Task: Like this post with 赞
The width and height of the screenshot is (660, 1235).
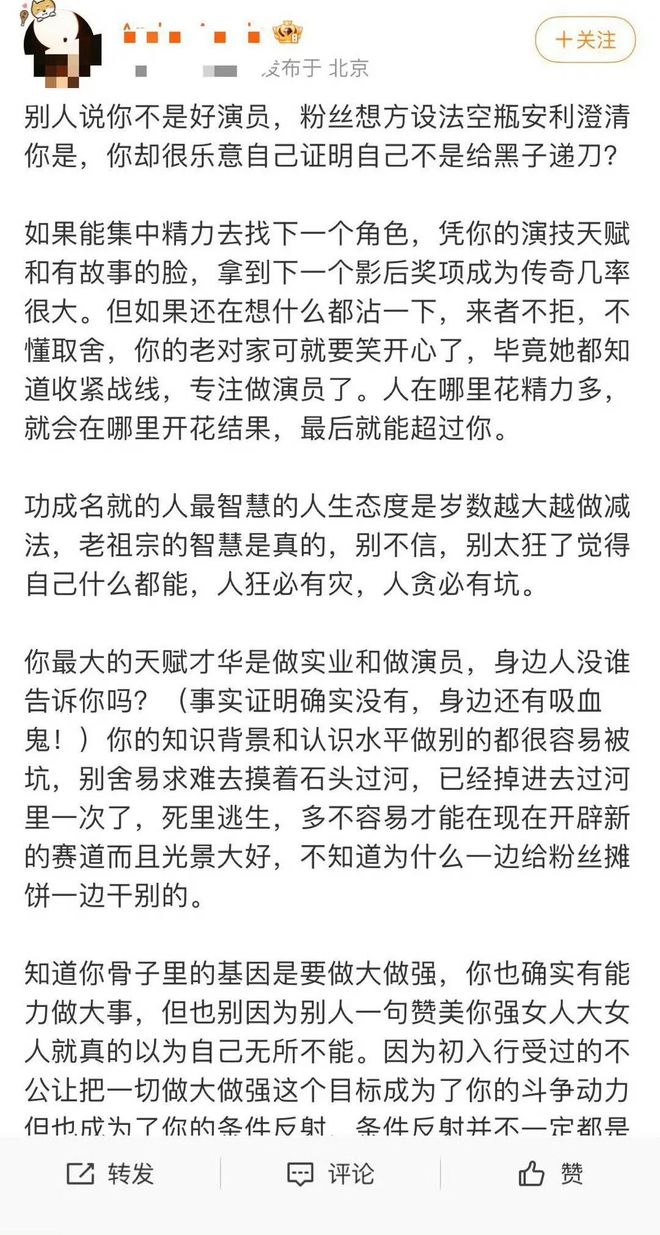Action: coord(551,1173)
